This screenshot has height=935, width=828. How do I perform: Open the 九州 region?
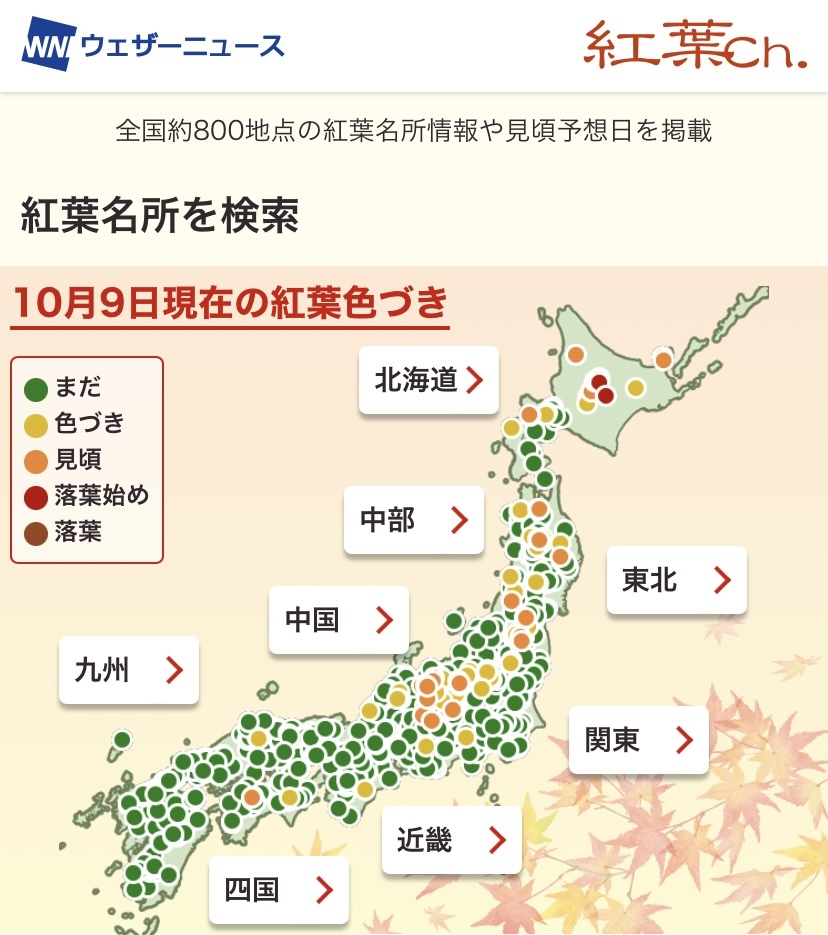click(x=129, y=670)
